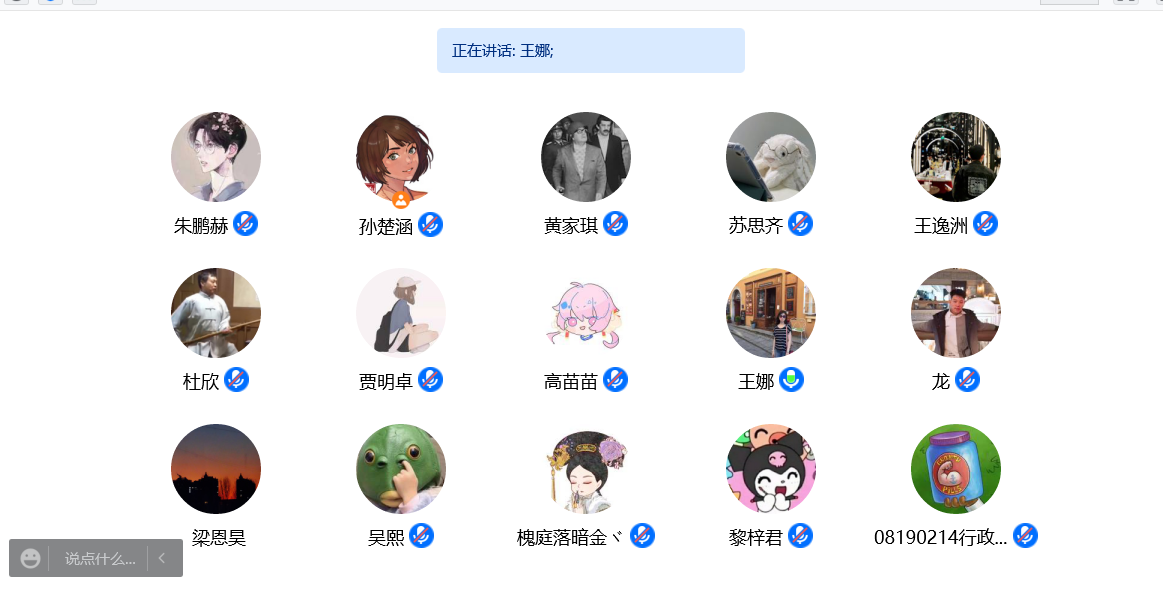Tap 朱鹏赫's muted microphone icon
Viewport: 1163px width, 597px height.
coord(246,224)
